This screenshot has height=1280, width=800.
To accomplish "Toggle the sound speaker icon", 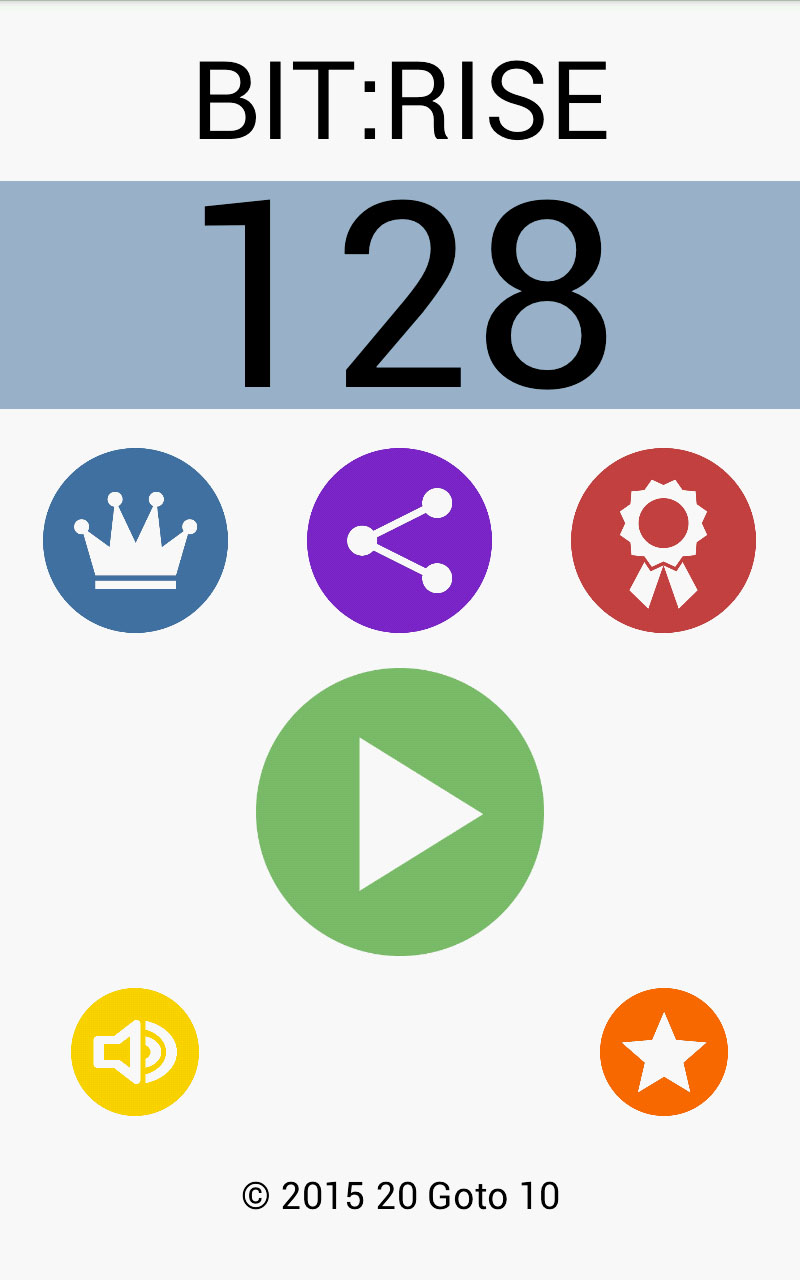I will click(x=135, y=1052).
